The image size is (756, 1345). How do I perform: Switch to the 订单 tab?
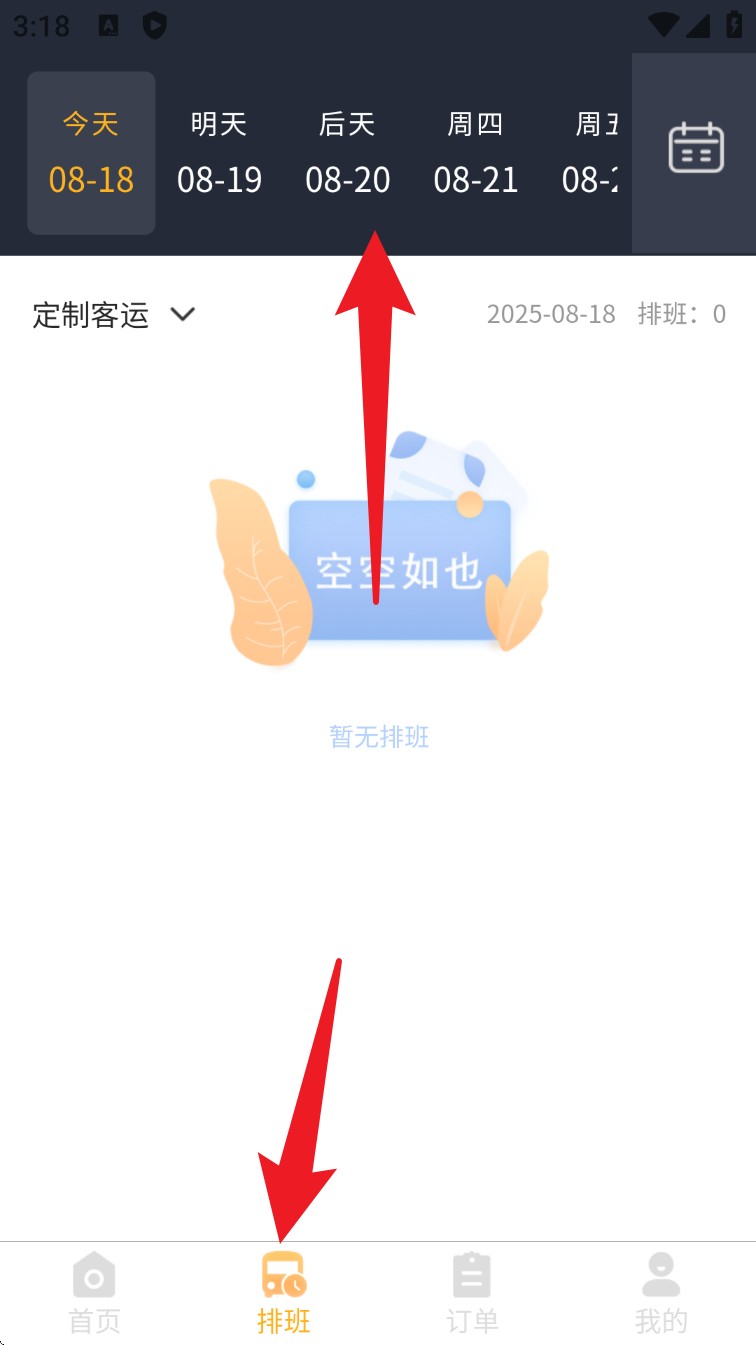pos(472,1294)
